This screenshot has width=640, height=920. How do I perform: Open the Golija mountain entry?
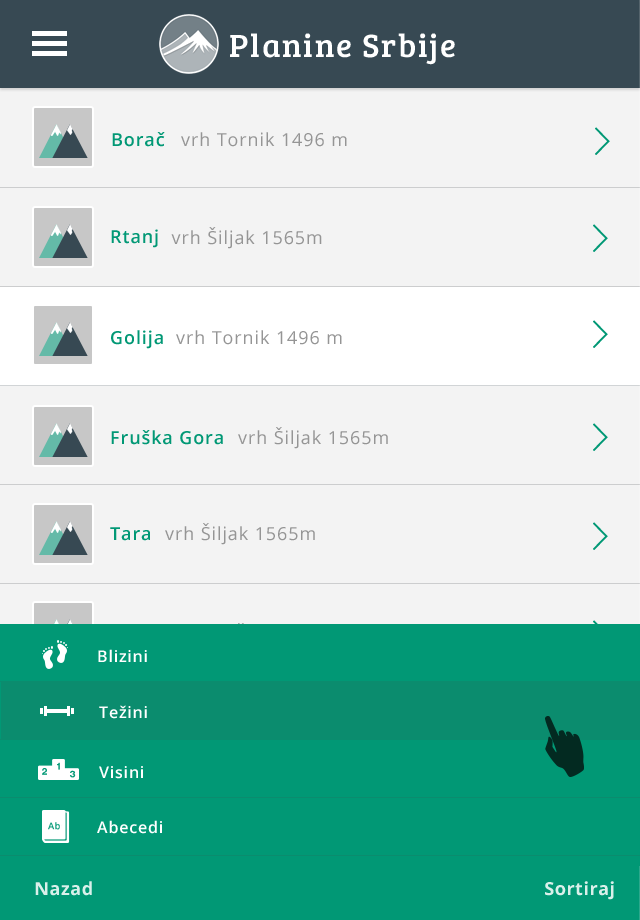pyautogui.click(x=320, y=337)
